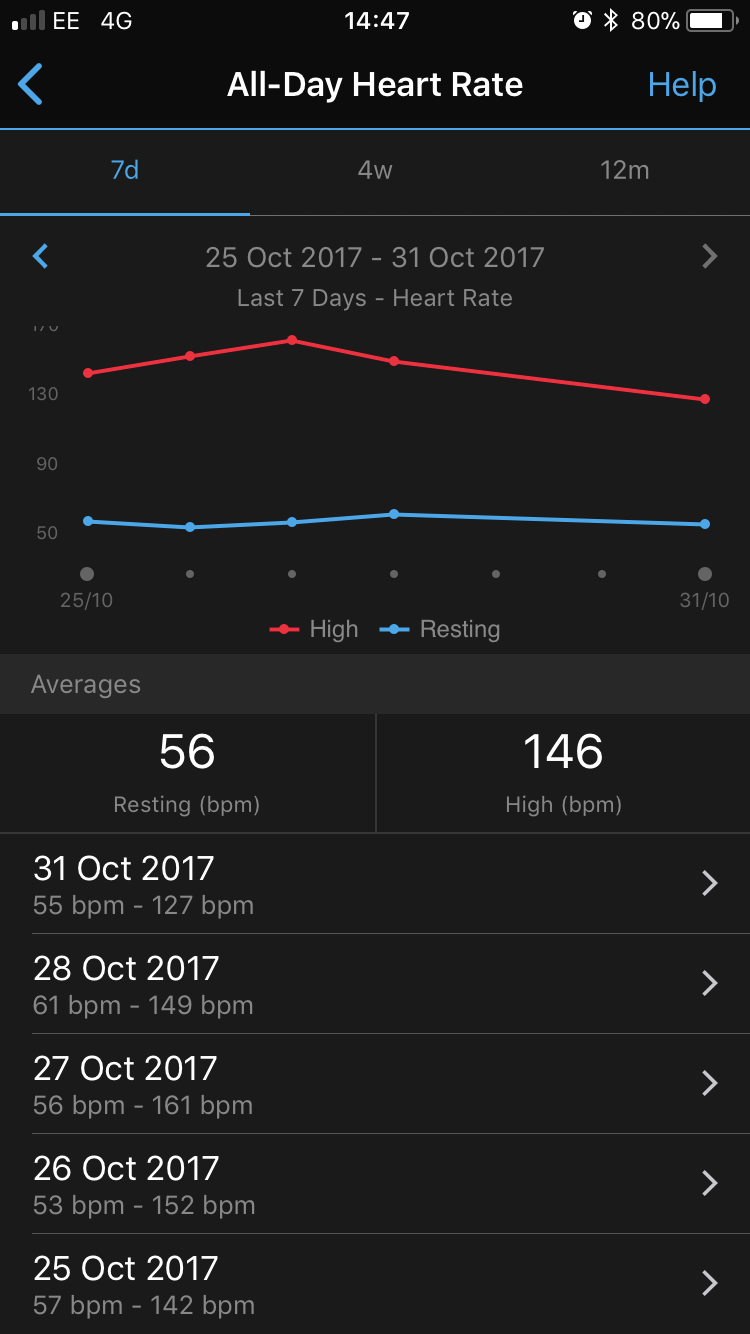The height and width of the screenshot is (1334, 750).
Task: Switch to the 4w tab
Action: [x=375, y=171]
